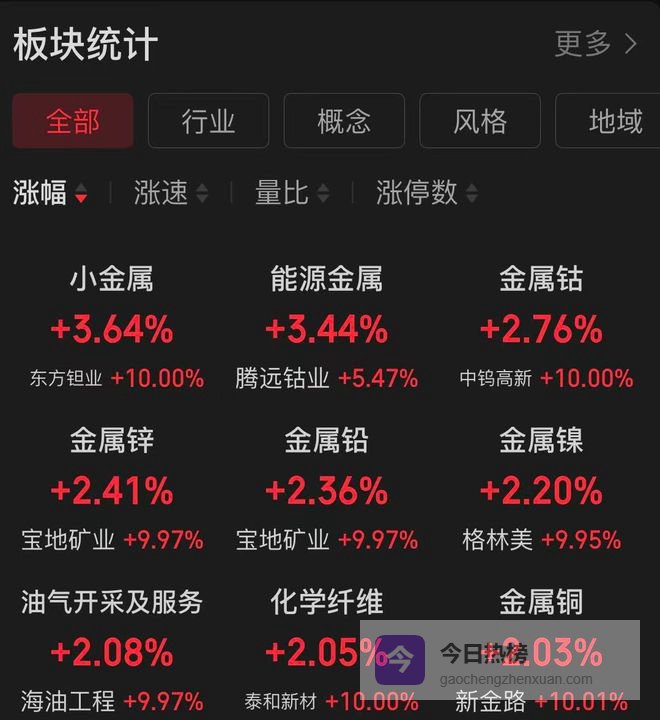This screenshot has width=660, height=720.
Task: Switch to the 风格 tab
Action: [480, 121]
